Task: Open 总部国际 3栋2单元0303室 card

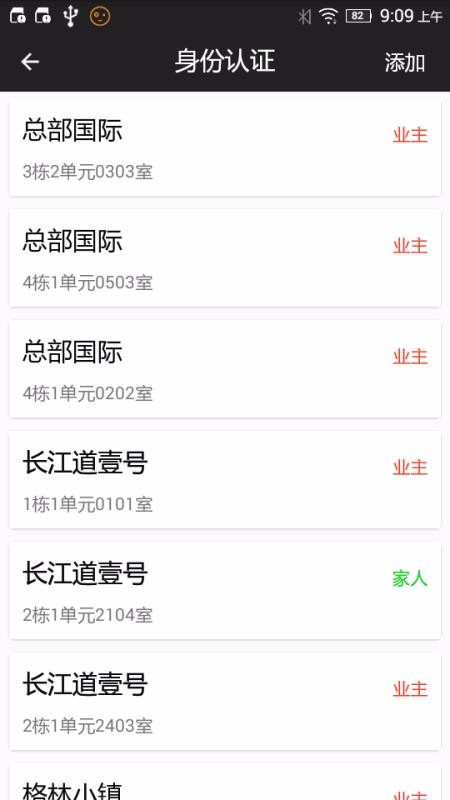Action: pos(225,147)
